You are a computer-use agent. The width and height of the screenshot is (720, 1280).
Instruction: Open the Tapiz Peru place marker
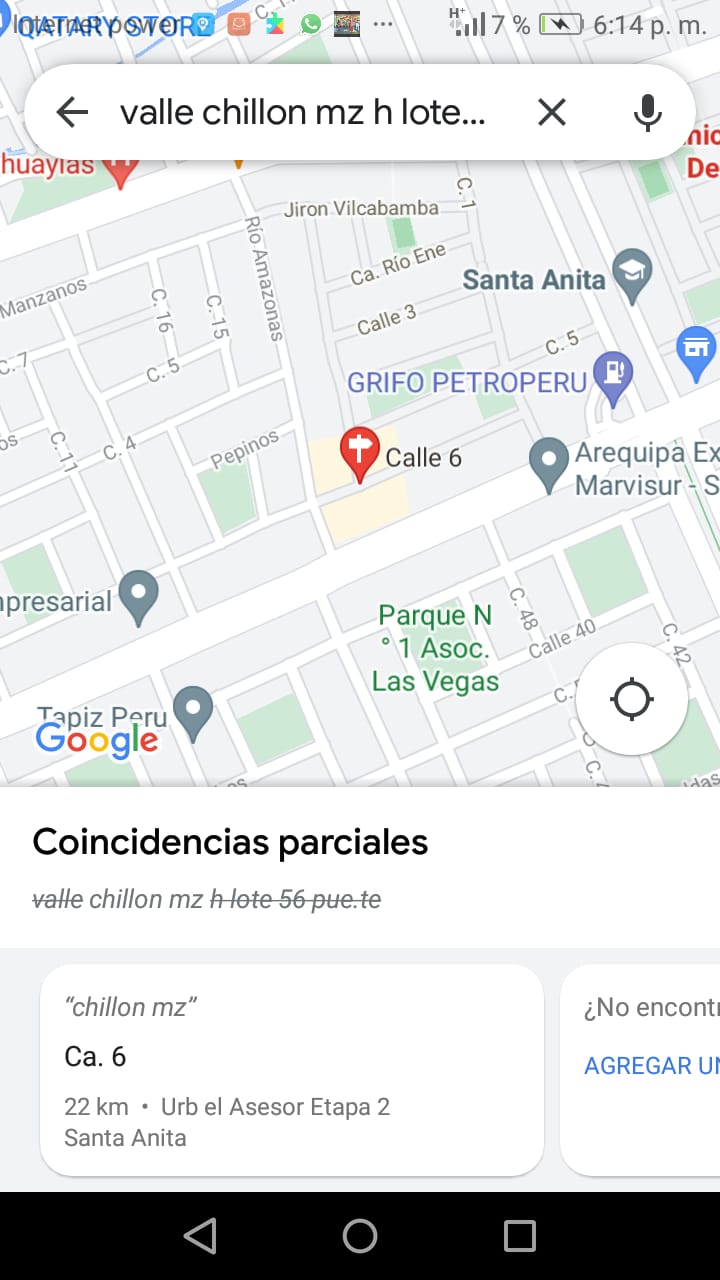coord(193,714)
